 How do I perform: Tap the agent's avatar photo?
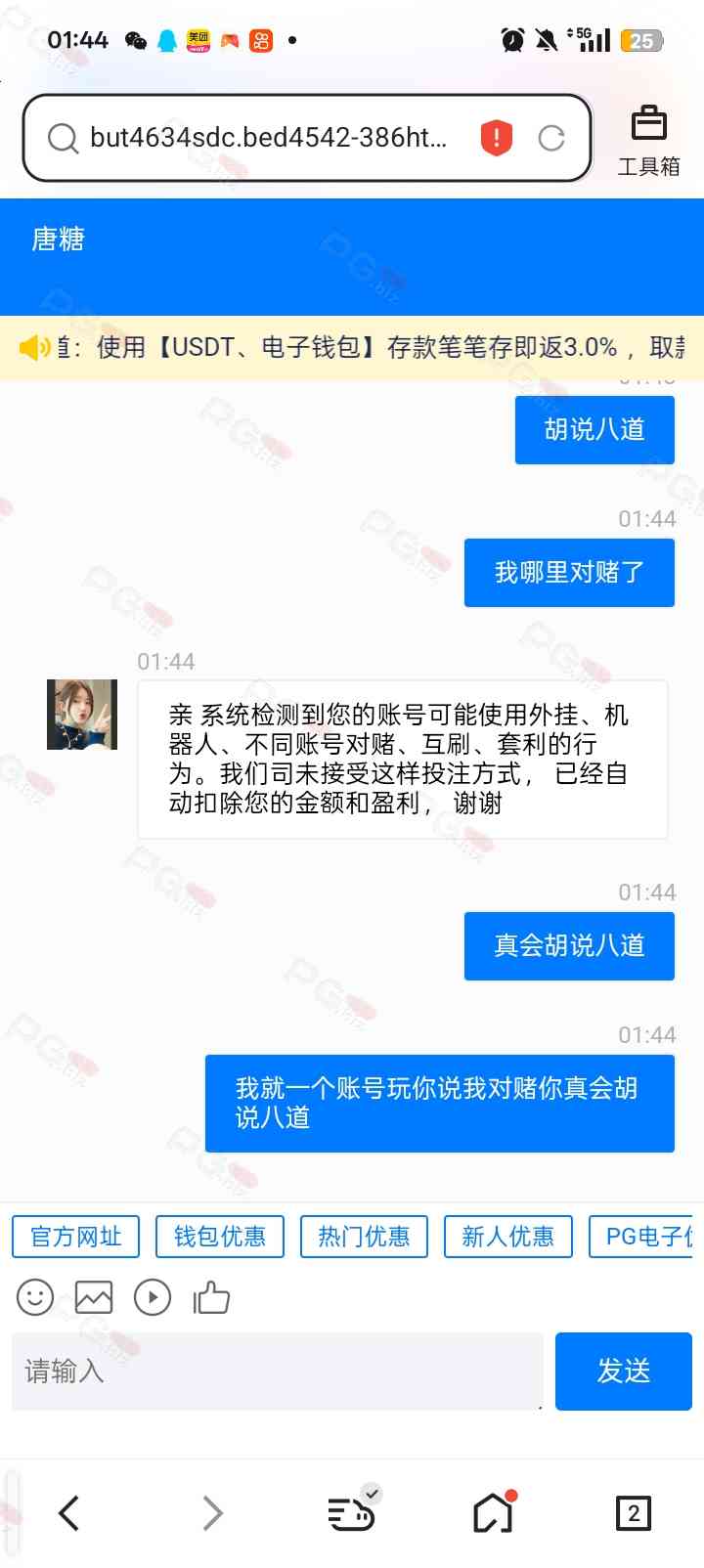pyautogui.click(x=82, y=715)
